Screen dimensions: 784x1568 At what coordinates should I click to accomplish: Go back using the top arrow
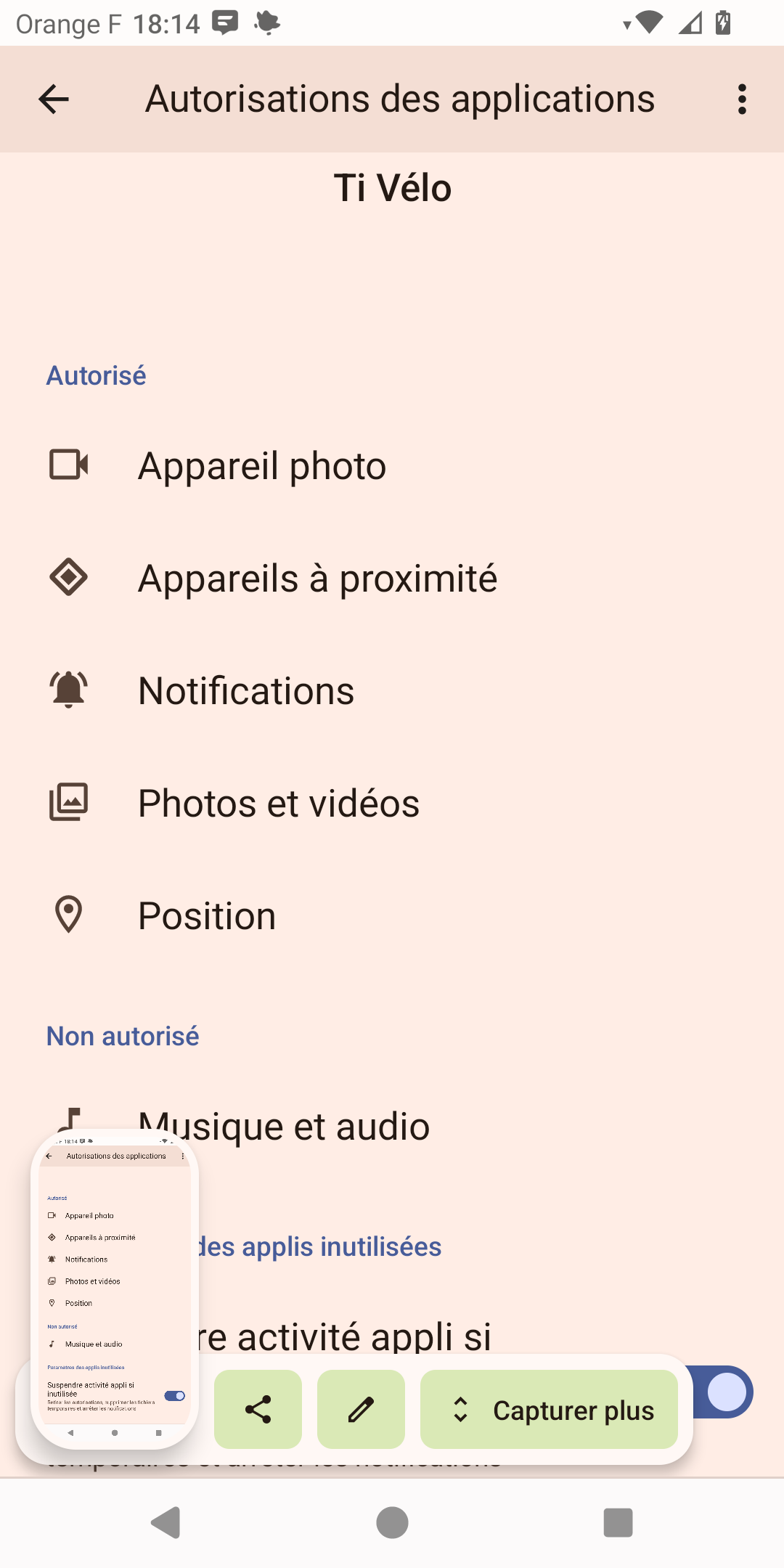54,99
